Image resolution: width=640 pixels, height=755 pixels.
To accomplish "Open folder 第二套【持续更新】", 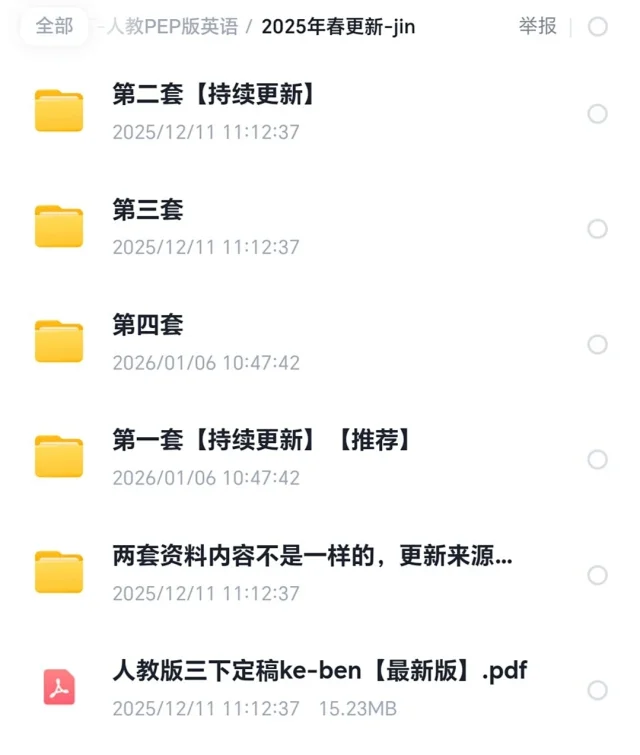I will coord(215,96).
